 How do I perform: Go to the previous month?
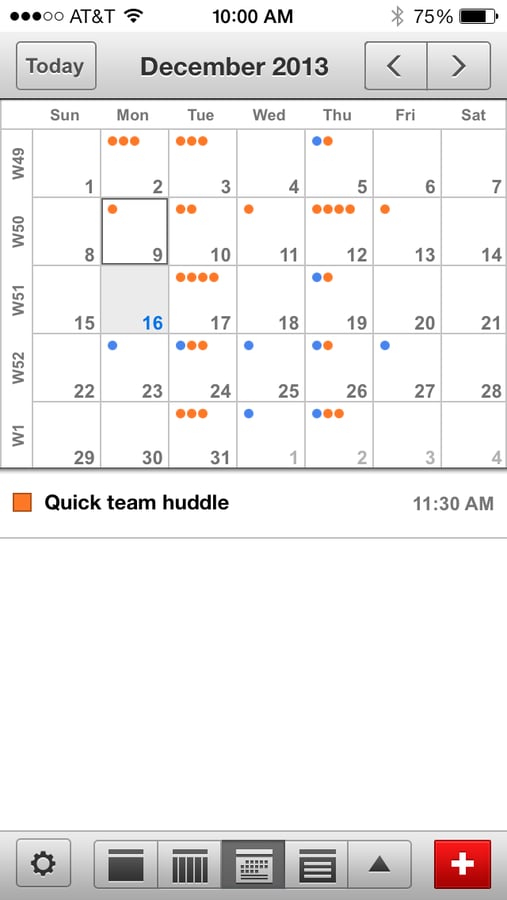click(396, 65)
